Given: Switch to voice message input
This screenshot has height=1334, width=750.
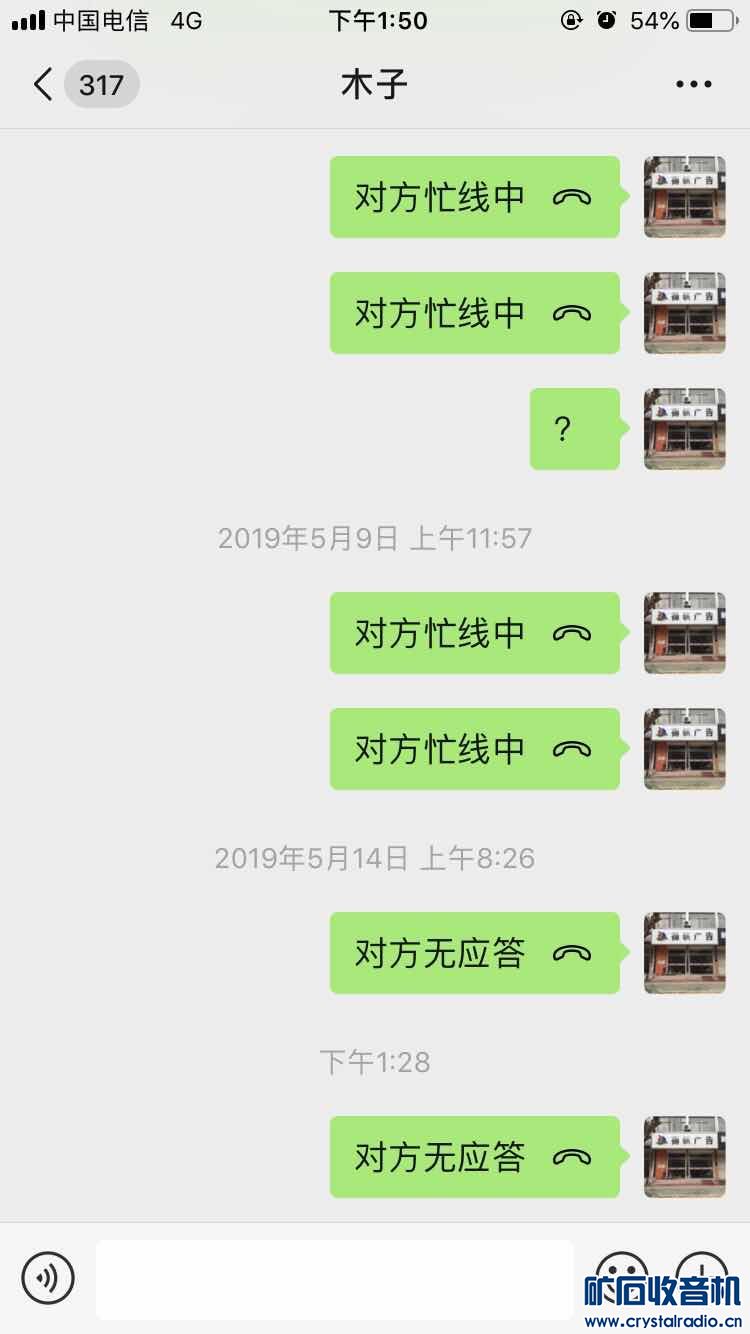Looking at the screenshot, I should [x=48, y=1278].
